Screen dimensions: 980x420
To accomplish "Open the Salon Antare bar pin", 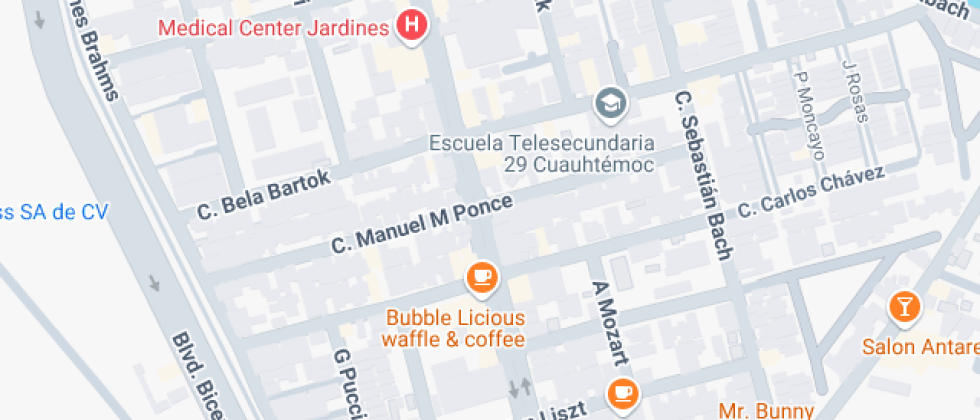I will [904, 306].
